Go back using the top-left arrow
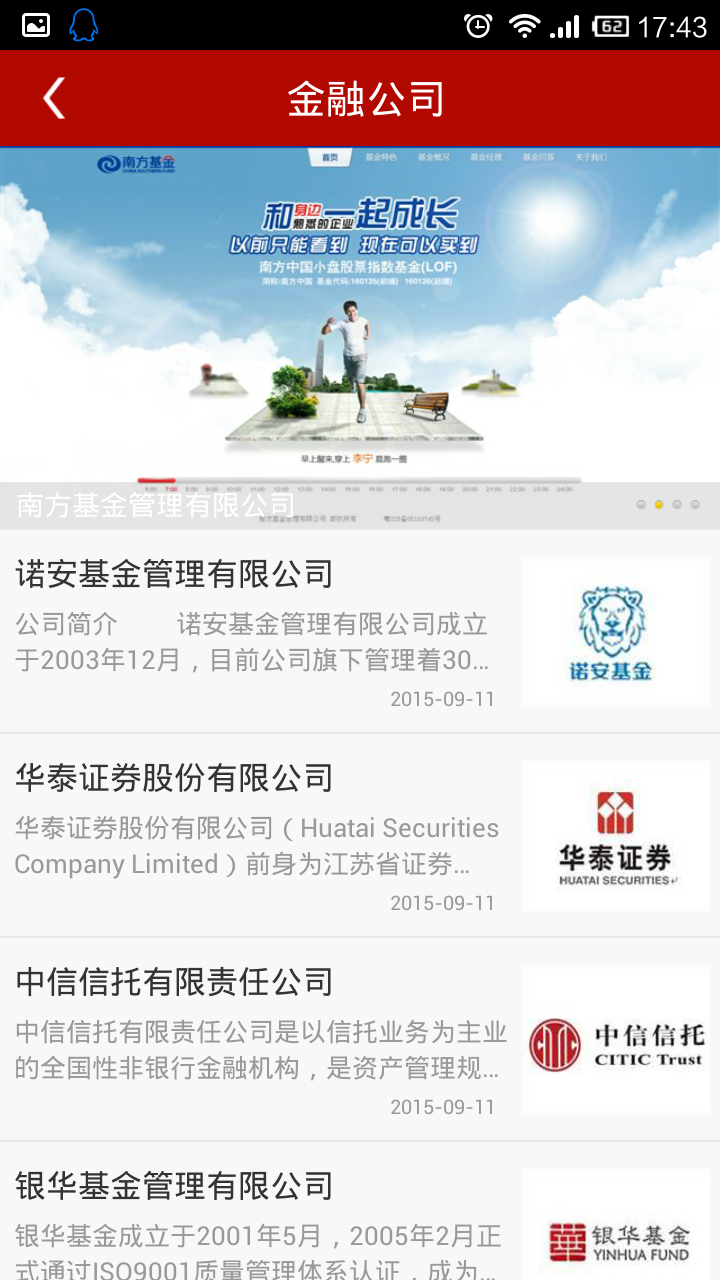 pos(54,98)
